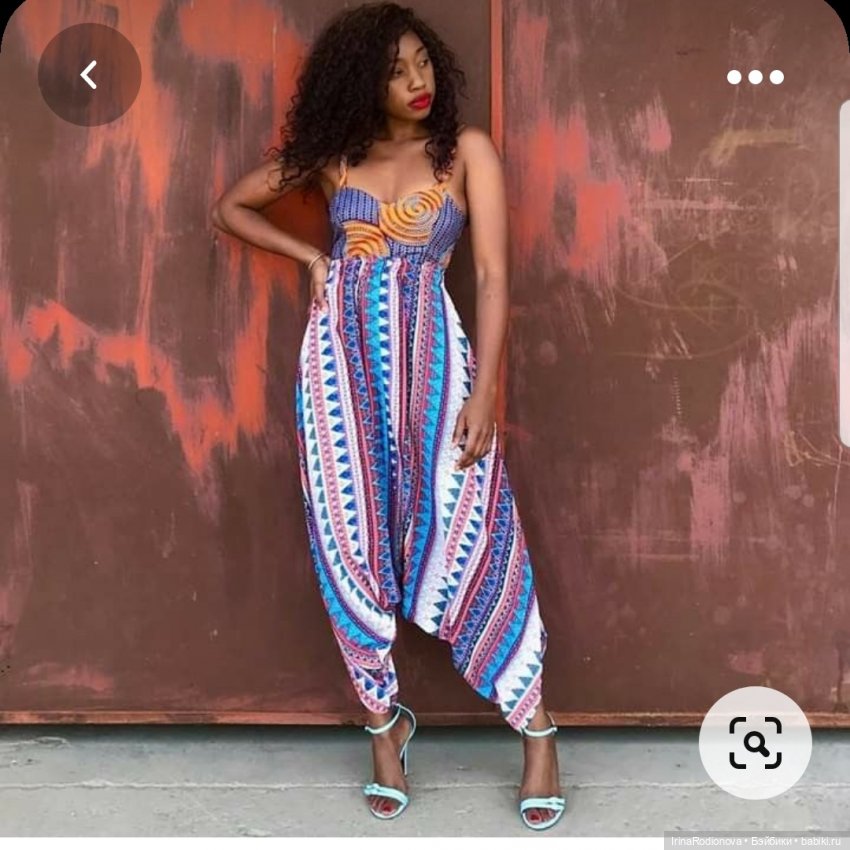Image resolution: width=850 pixels, height=850 pixels.
Task: Open the three-dot overflow menu
Action: 755,77
